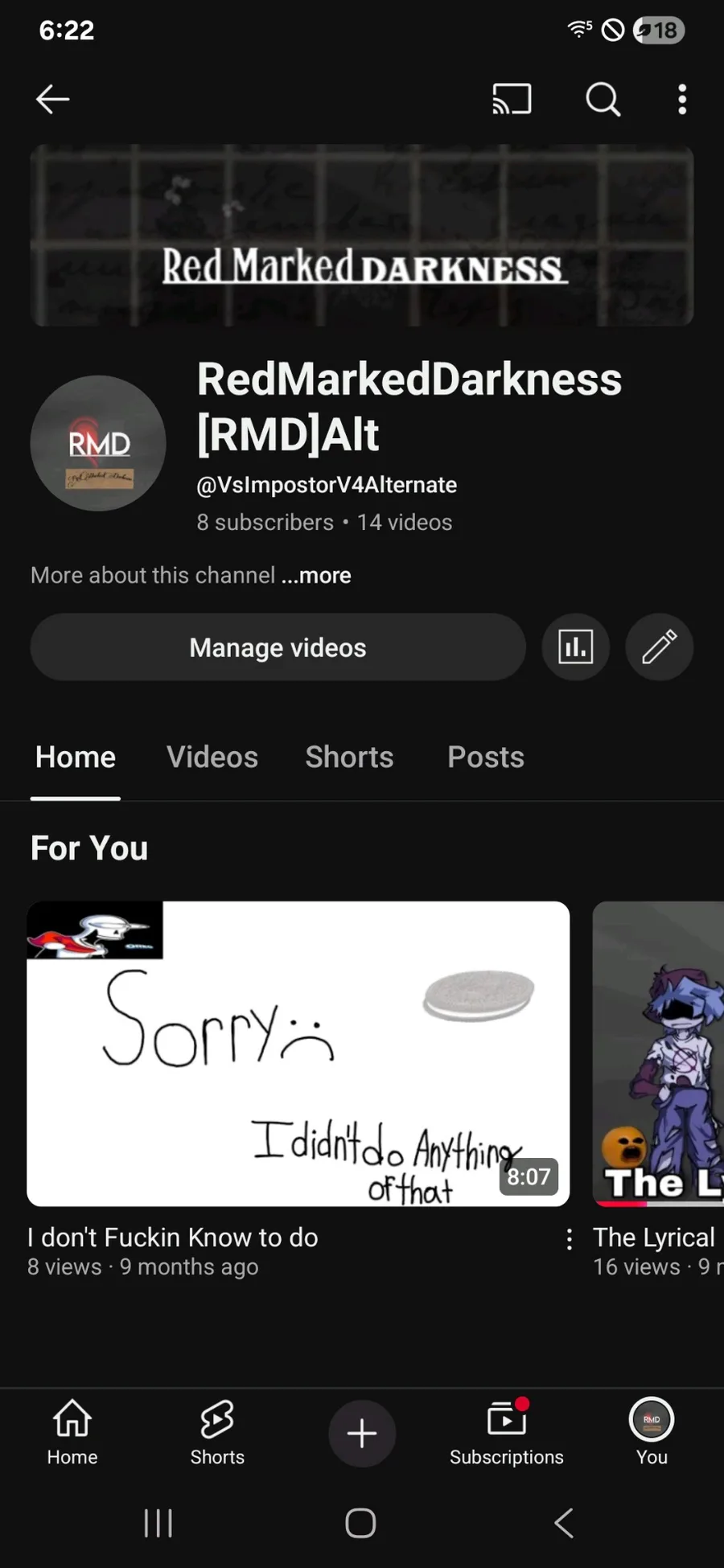724x1568 pixels.
Task: Tap the plus create button
Action: pos(362,1433)
